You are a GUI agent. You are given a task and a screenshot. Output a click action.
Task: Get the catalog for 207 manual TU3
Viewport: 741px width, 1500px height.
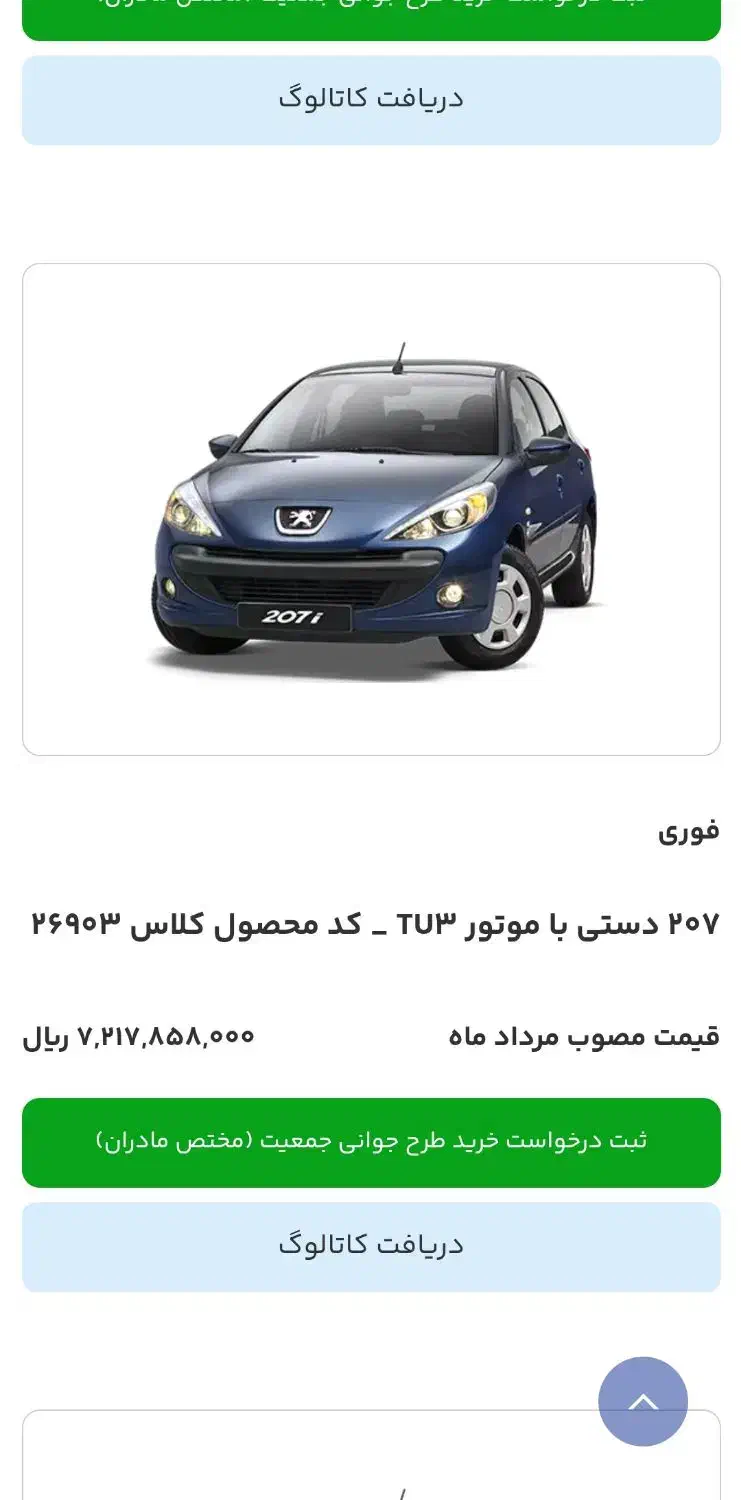[371, 1246]
